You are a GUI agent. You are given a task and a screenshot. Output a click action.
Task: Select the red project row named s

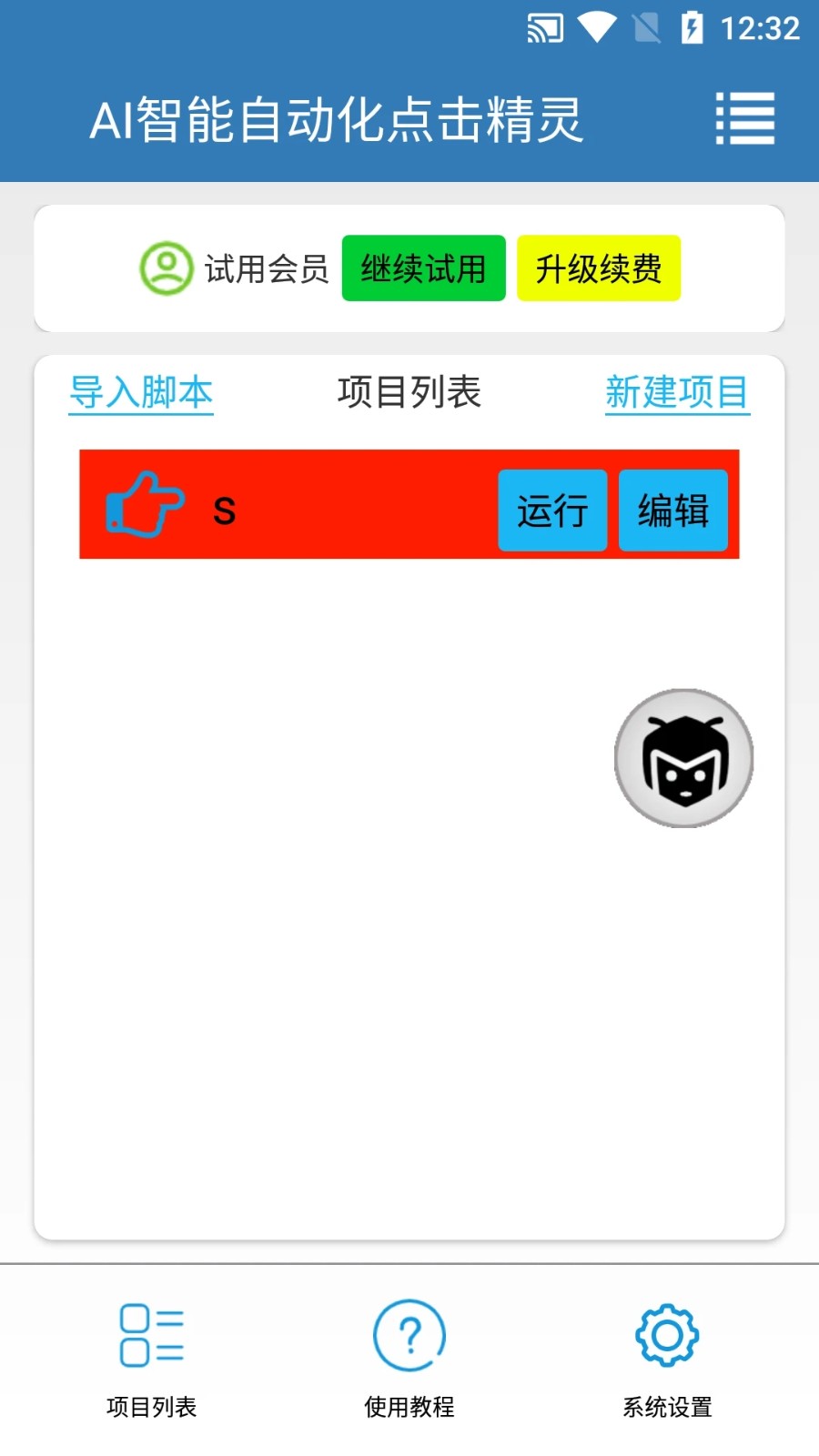click(x=346, y=508)
